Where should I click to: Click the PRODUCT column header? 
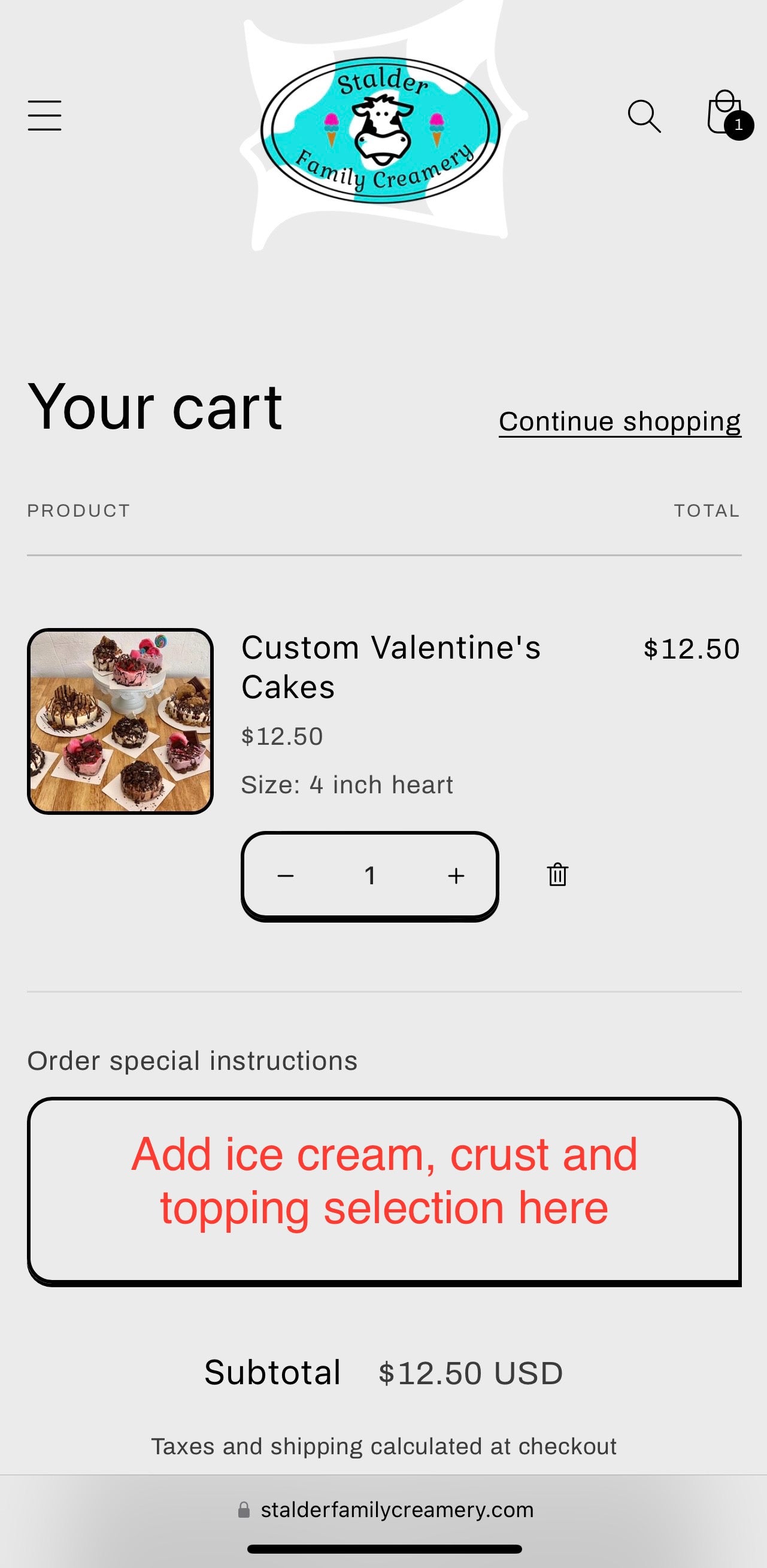[x=78, y=510]
